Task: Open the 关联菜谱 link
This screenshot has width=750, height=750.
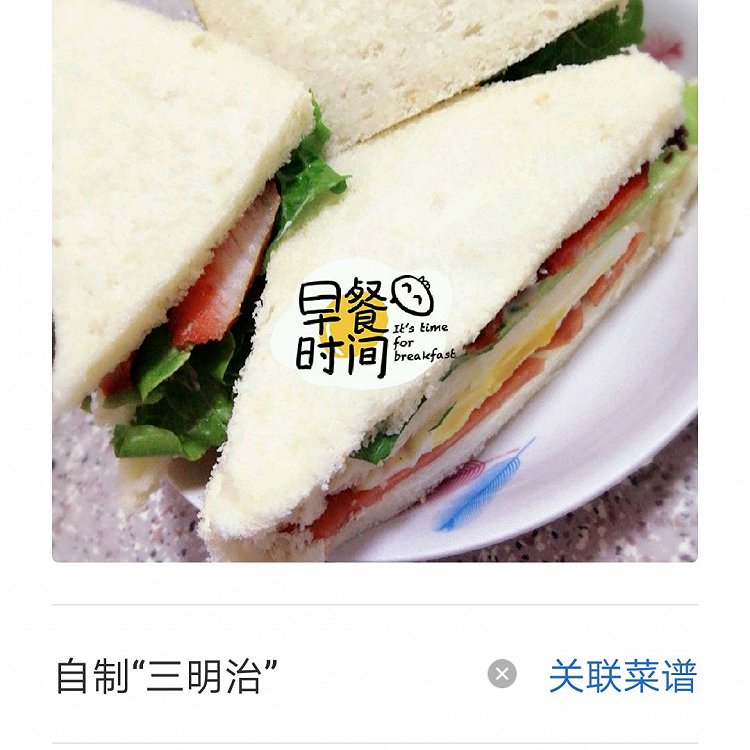Action: point(622,676)
